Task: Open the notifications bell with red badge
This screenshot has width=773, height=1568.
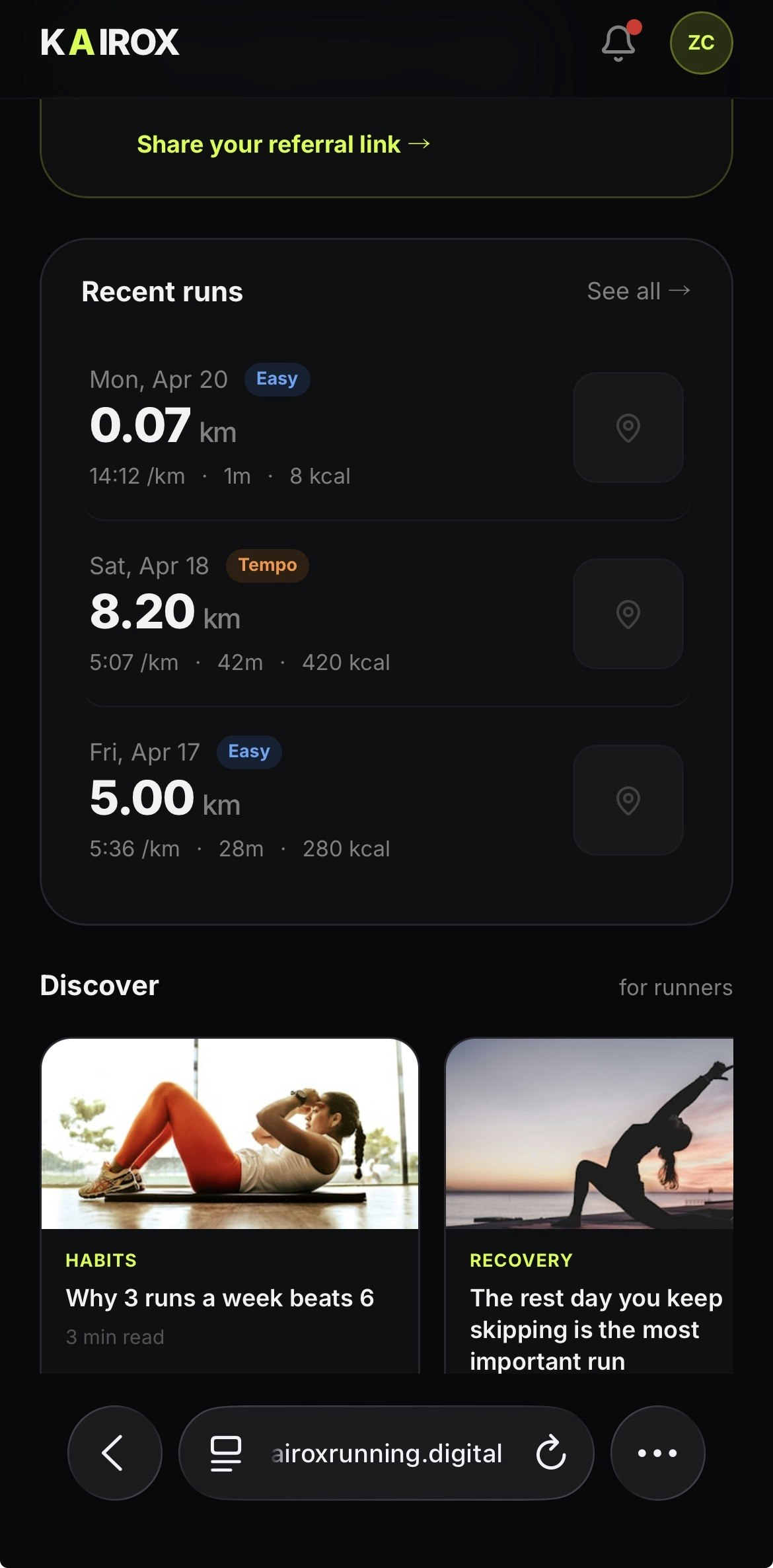Action: click(x=617, y=44)
